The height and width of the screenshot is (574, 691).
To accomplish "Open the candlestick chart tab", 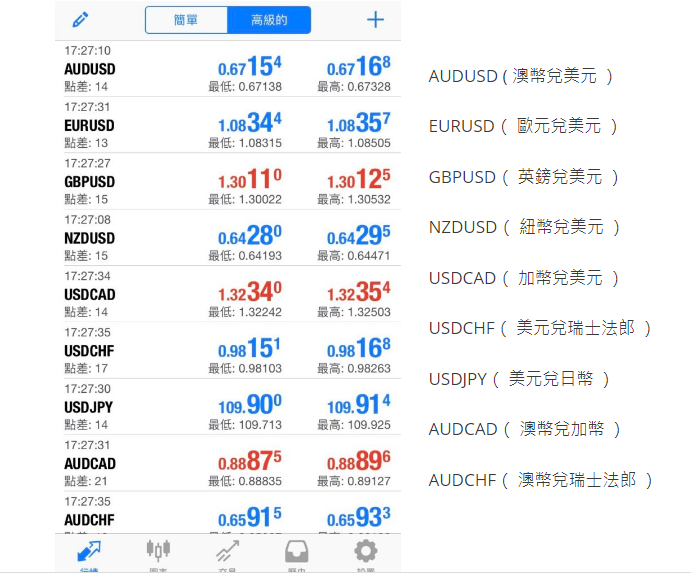I will coord(158,554).
